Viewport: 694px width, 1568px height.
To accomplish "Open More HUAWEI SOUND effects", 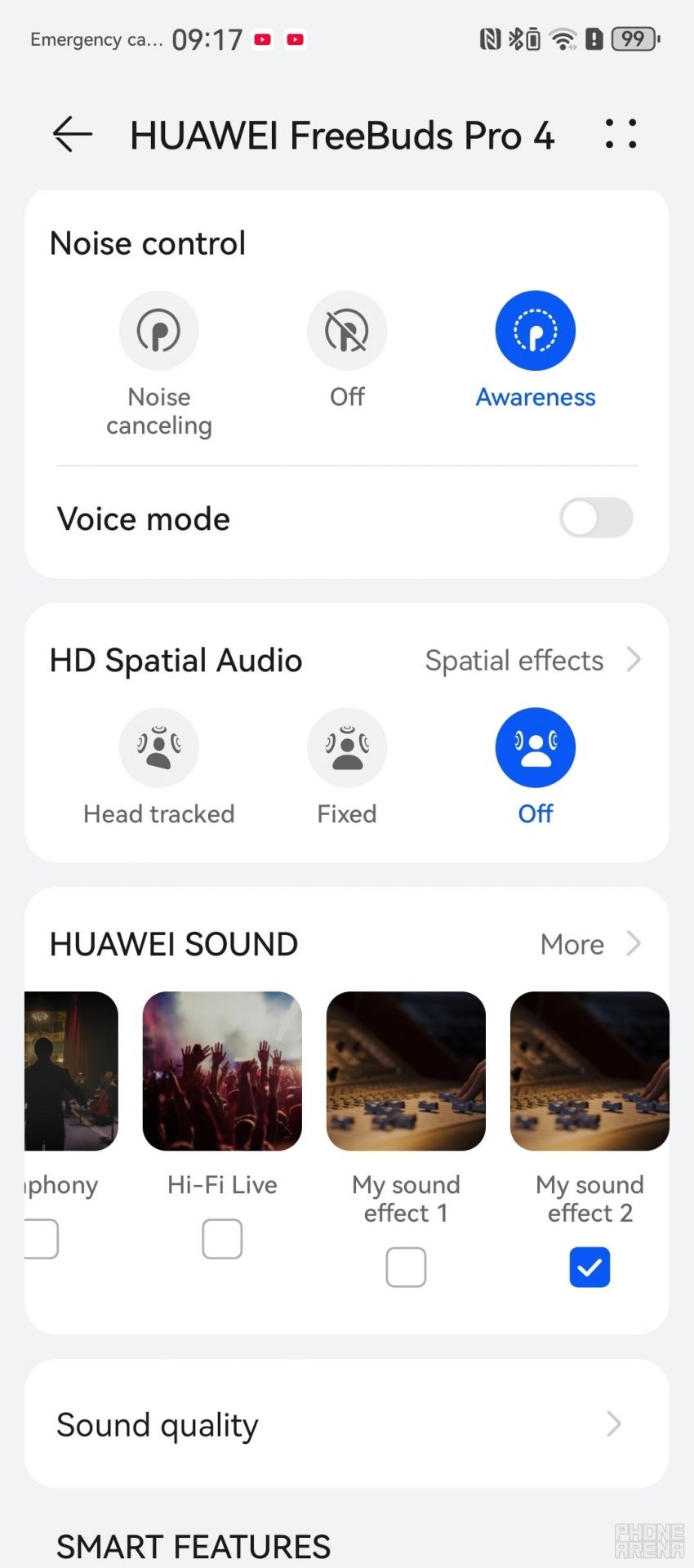I will (589, 944).
